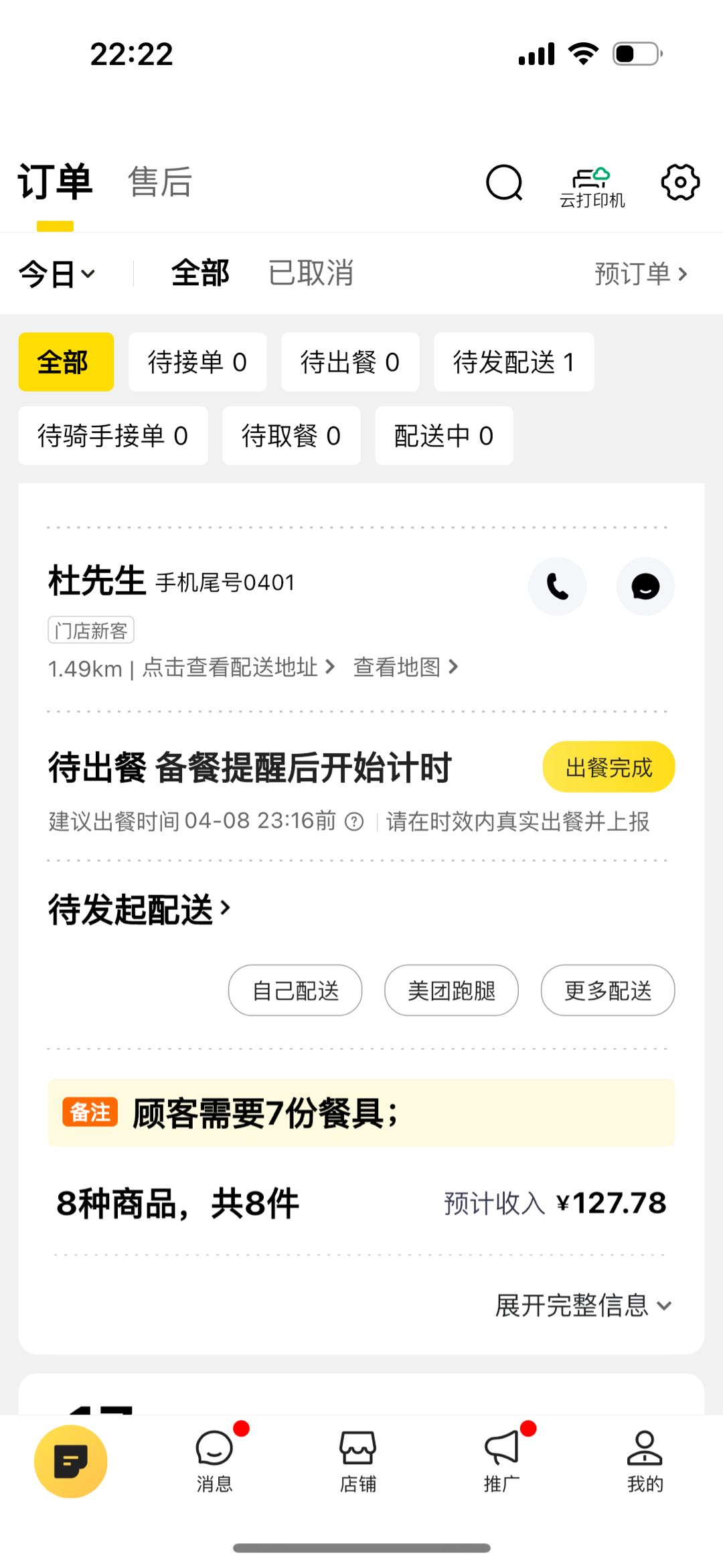Choose 美团跑腿 delivery
This screenshot has height=1568, width=723.
[451, 990]
